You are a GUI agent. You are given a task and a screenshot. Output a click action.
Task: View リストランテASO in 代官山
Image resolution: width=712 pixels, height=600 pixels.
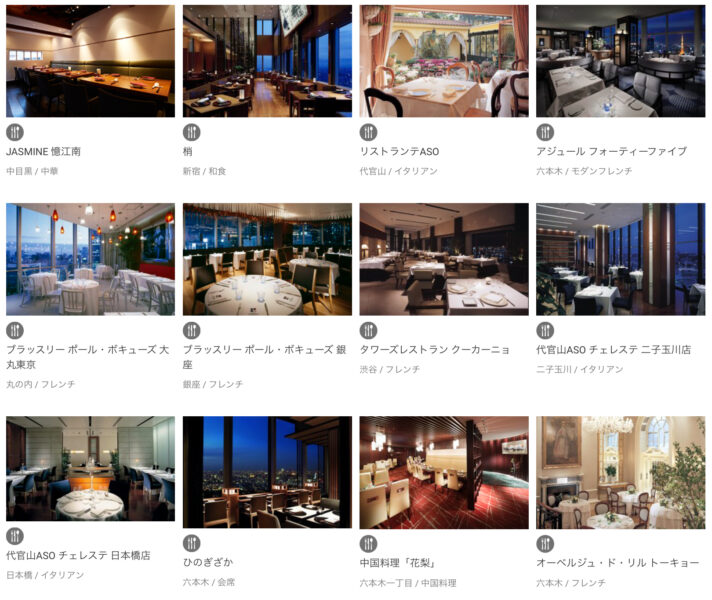point(444,62)
